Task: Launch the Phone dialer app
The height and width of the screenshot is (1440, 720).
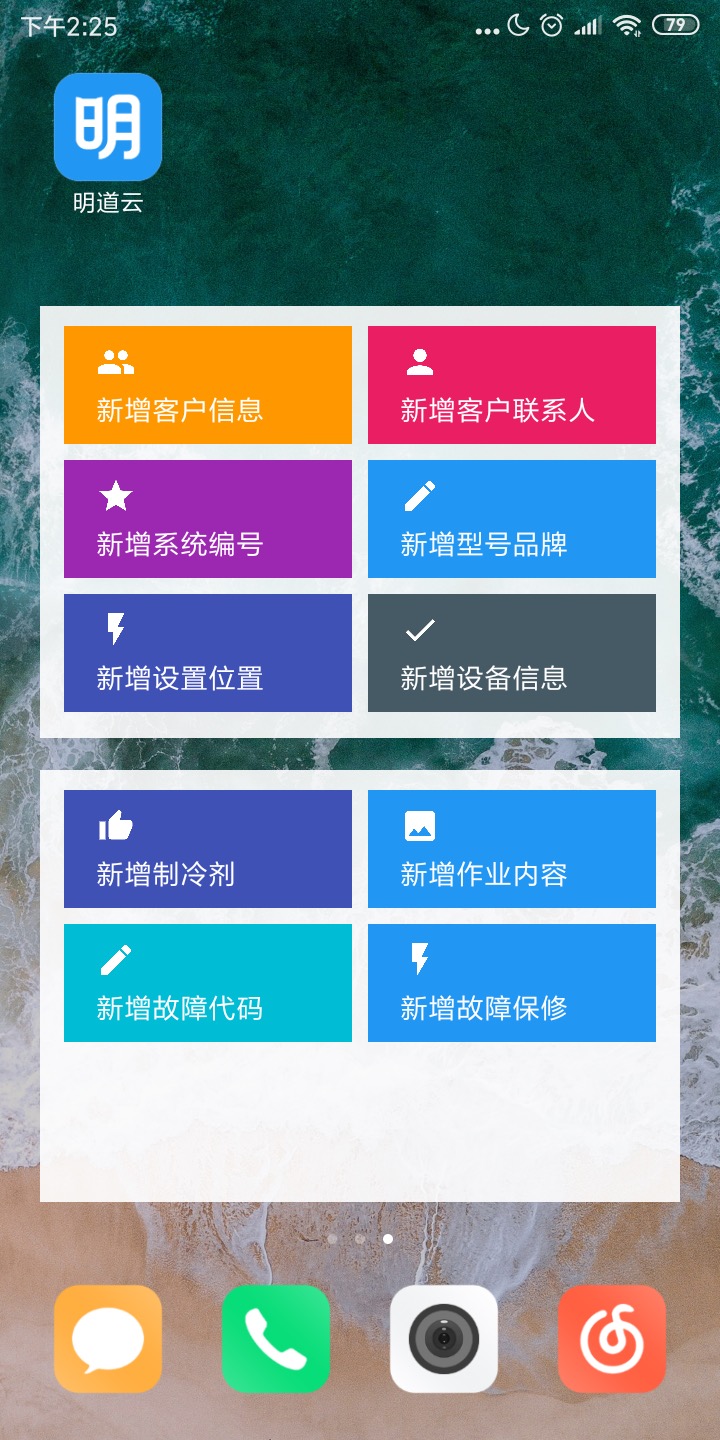Action: (276, 1339)
